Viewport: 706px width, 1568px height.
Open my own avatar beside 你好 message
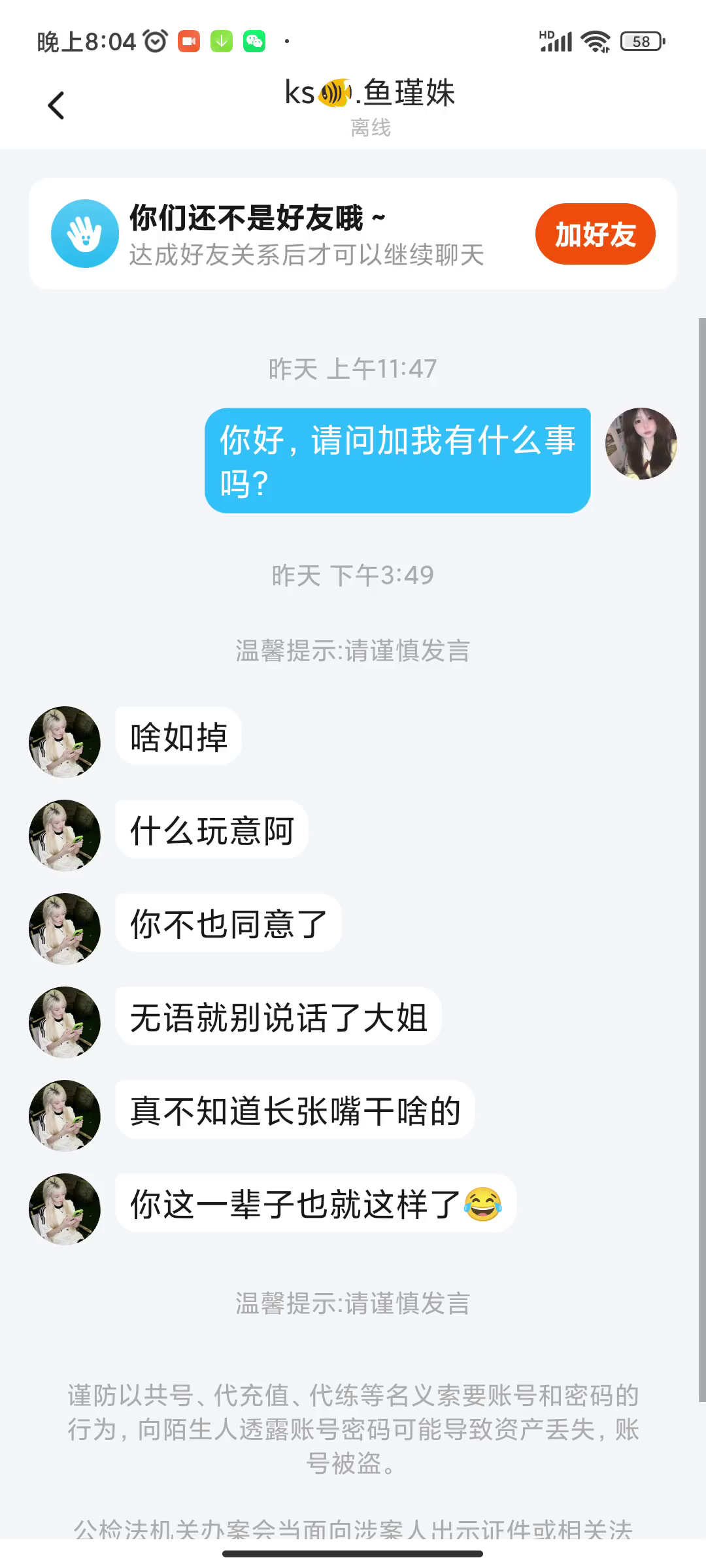(x=641, y=444)
